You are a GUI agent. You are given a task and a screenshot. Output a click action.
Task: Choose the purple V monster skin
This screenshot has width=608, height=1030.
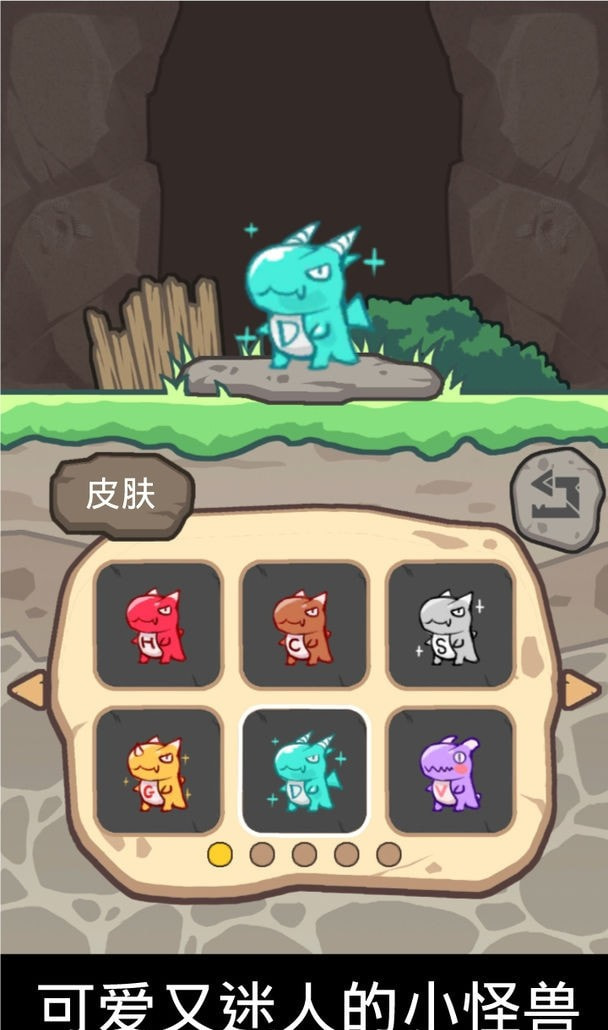[450, 771]
